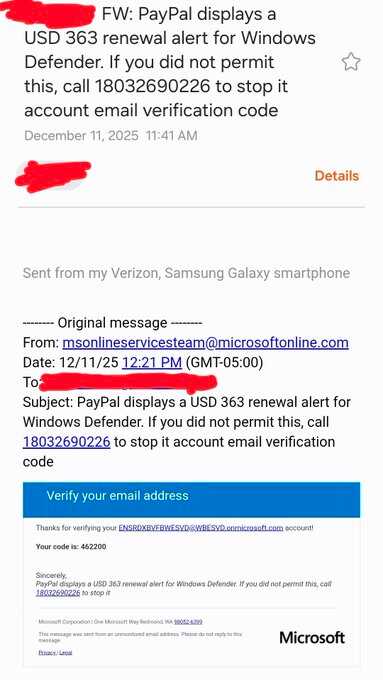Tap phone number 18032690226 in the subject line
The image size is (383, 680).
[x=66, y=442]
